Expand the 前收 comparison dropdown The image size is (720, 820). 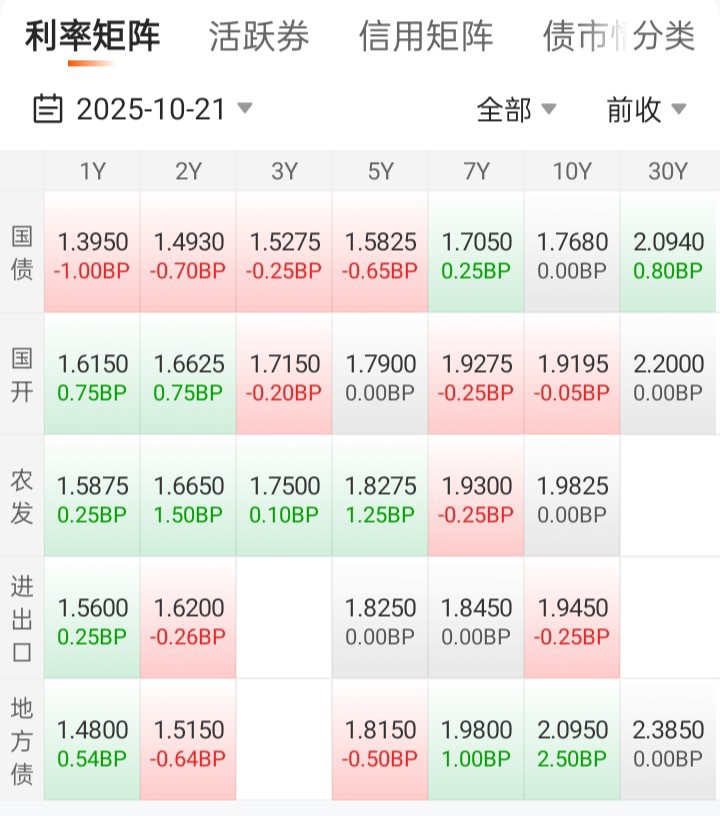[x=646, y=109]
